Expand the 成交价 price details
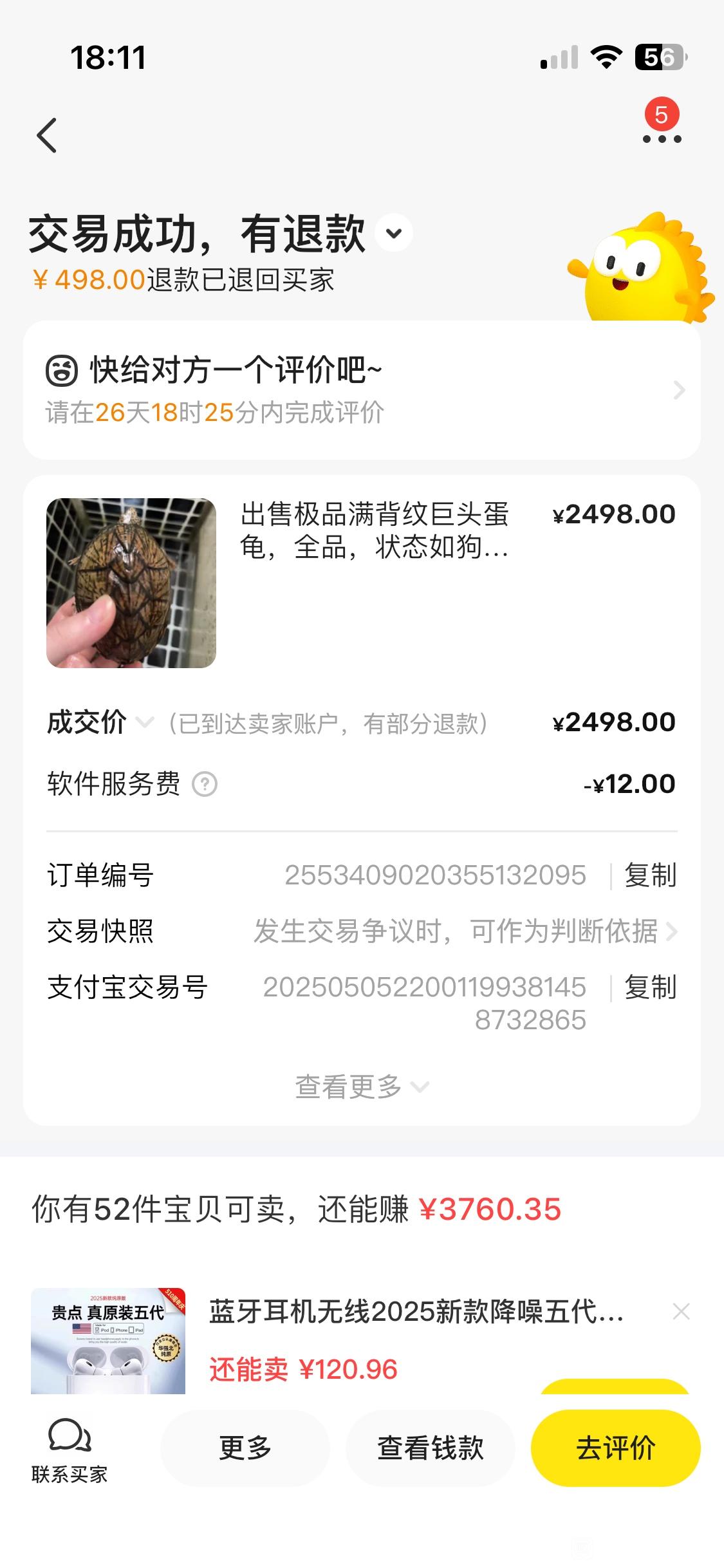Viewport: 724px width, 1568px height. click(x=145, y=723)
